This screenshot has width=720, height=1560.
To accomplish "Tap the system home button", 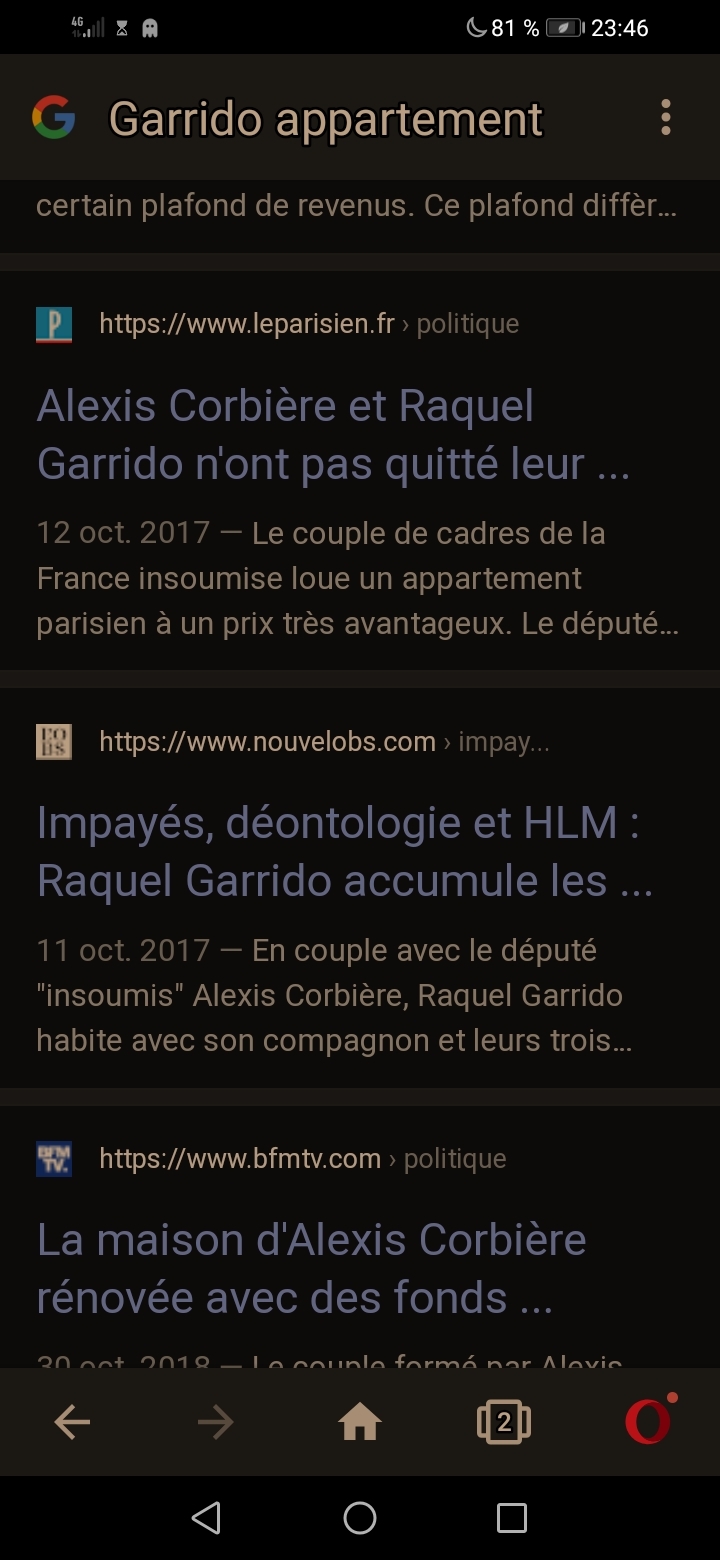I will click(360, 1518).
